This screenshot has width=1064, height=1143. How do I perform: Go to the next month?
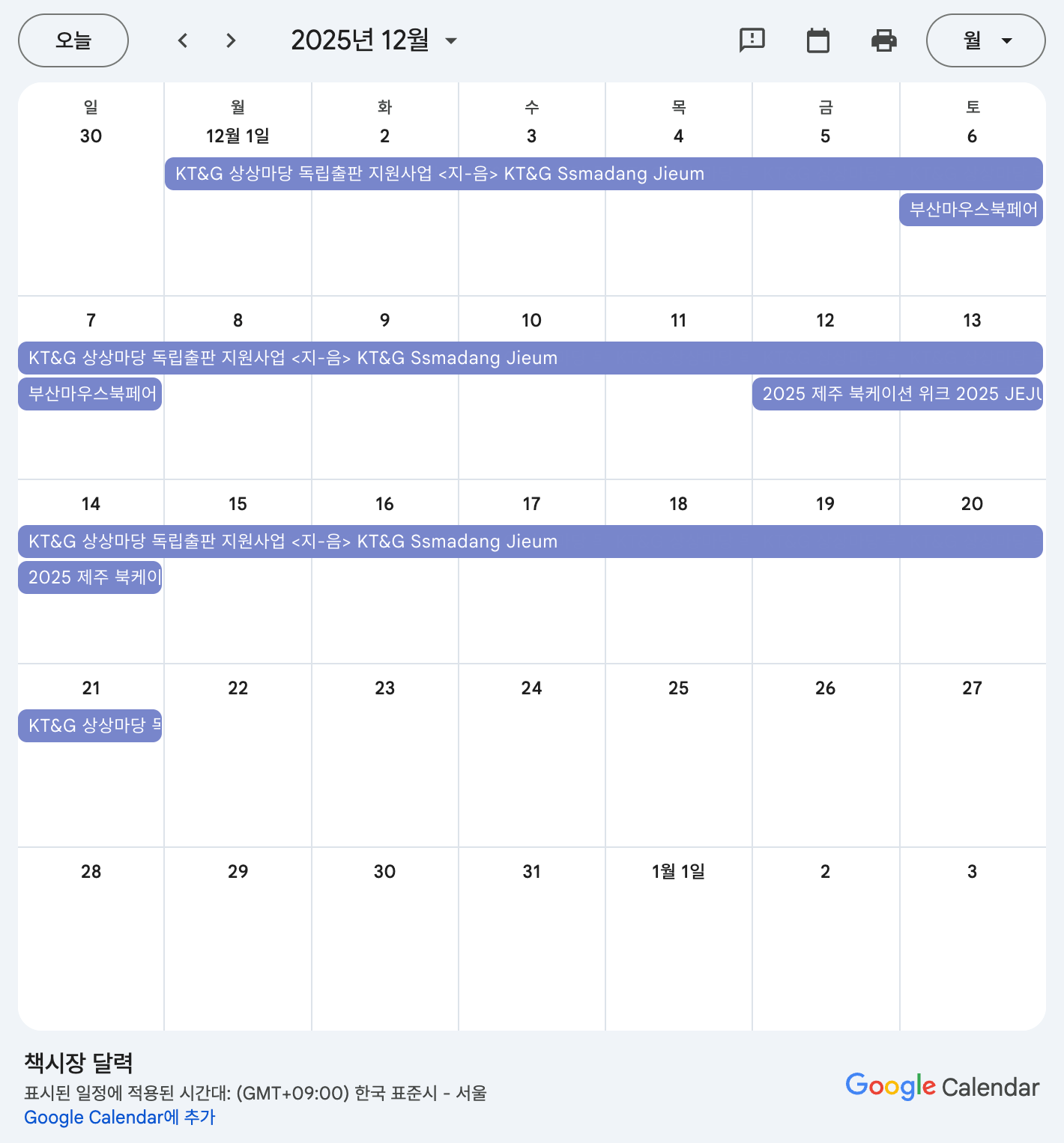[x=231, y=40]
